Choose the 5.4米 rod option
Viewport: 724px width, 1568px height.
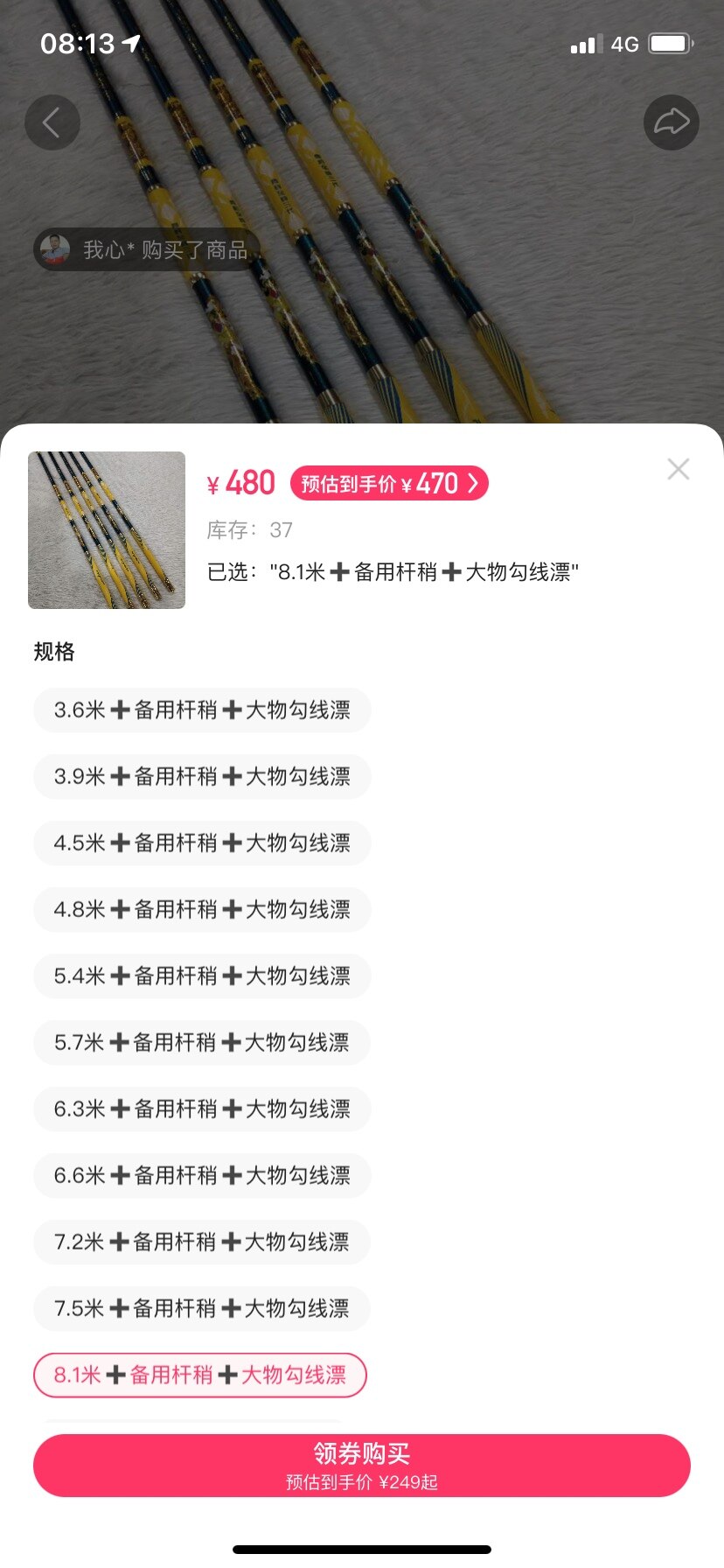point(202,976)
